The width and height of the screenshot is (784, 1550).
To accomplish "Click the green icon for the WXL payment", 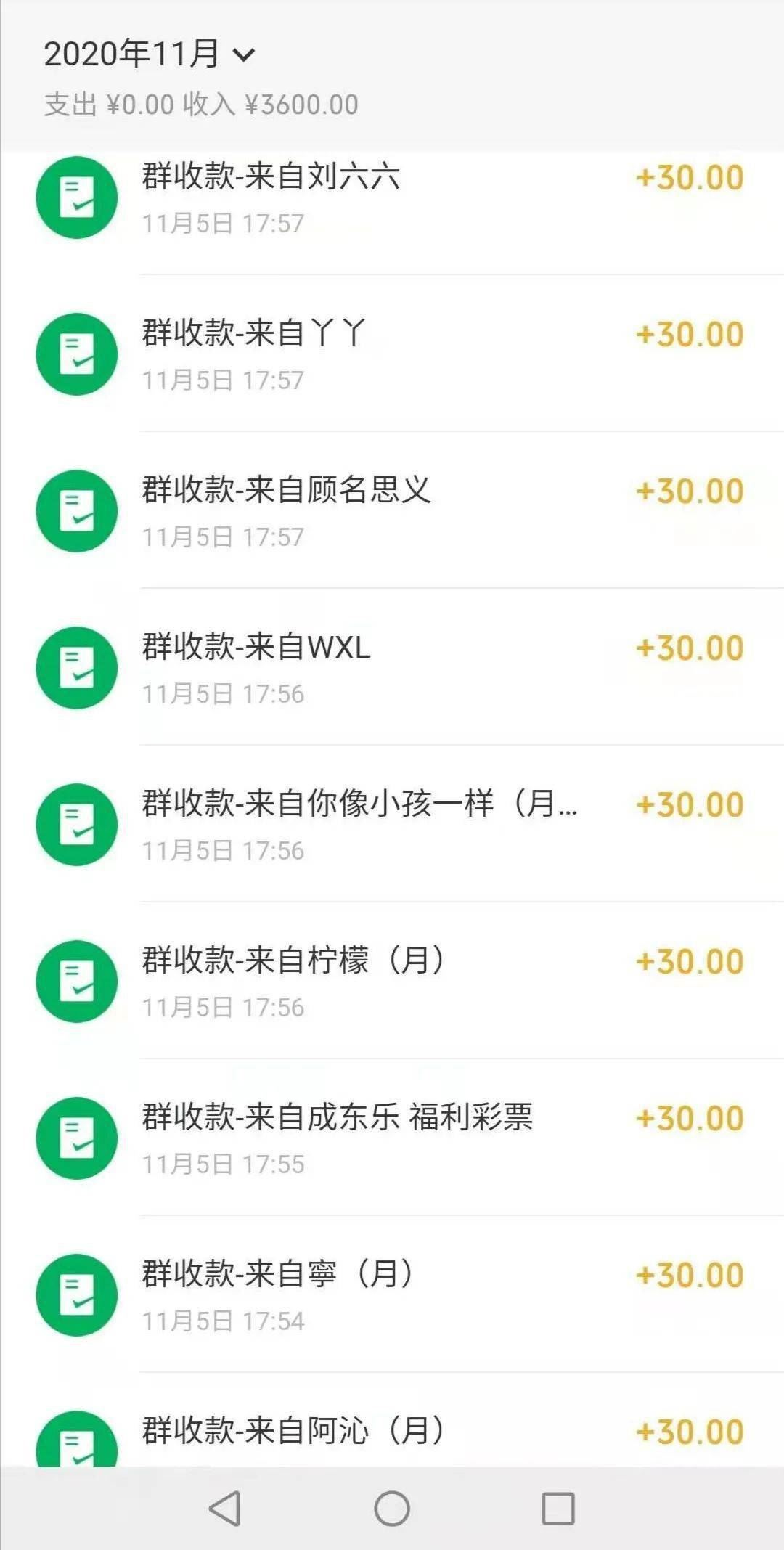I will pos(76,666).
